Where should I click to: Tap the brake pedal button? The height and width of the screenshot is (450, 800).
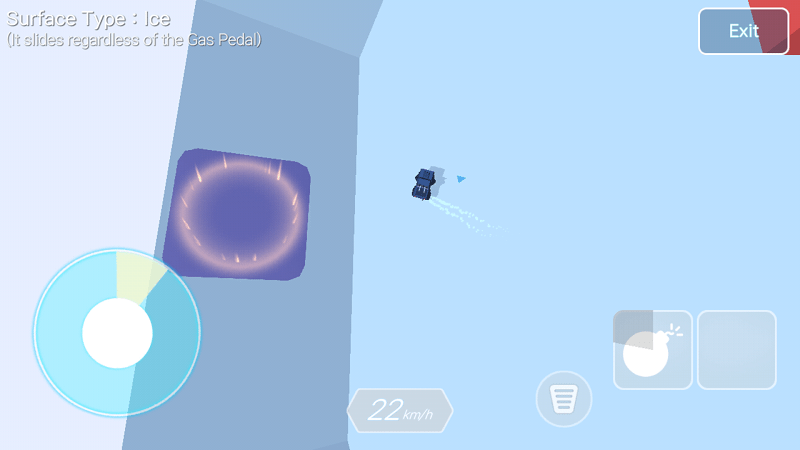[564, 399]
